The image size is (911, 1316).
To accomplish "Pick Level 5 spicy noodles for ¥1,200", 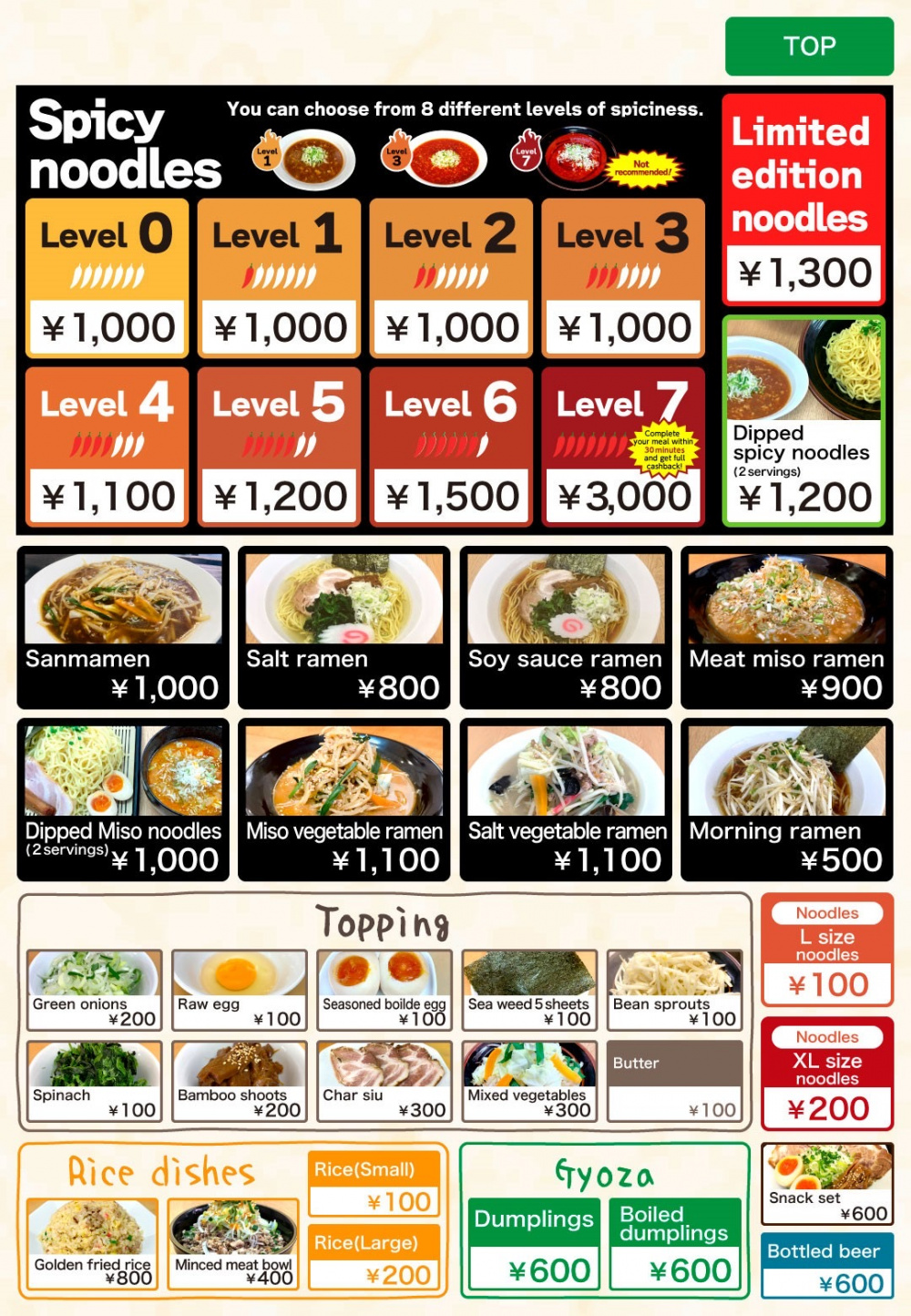I will point(279,447).
